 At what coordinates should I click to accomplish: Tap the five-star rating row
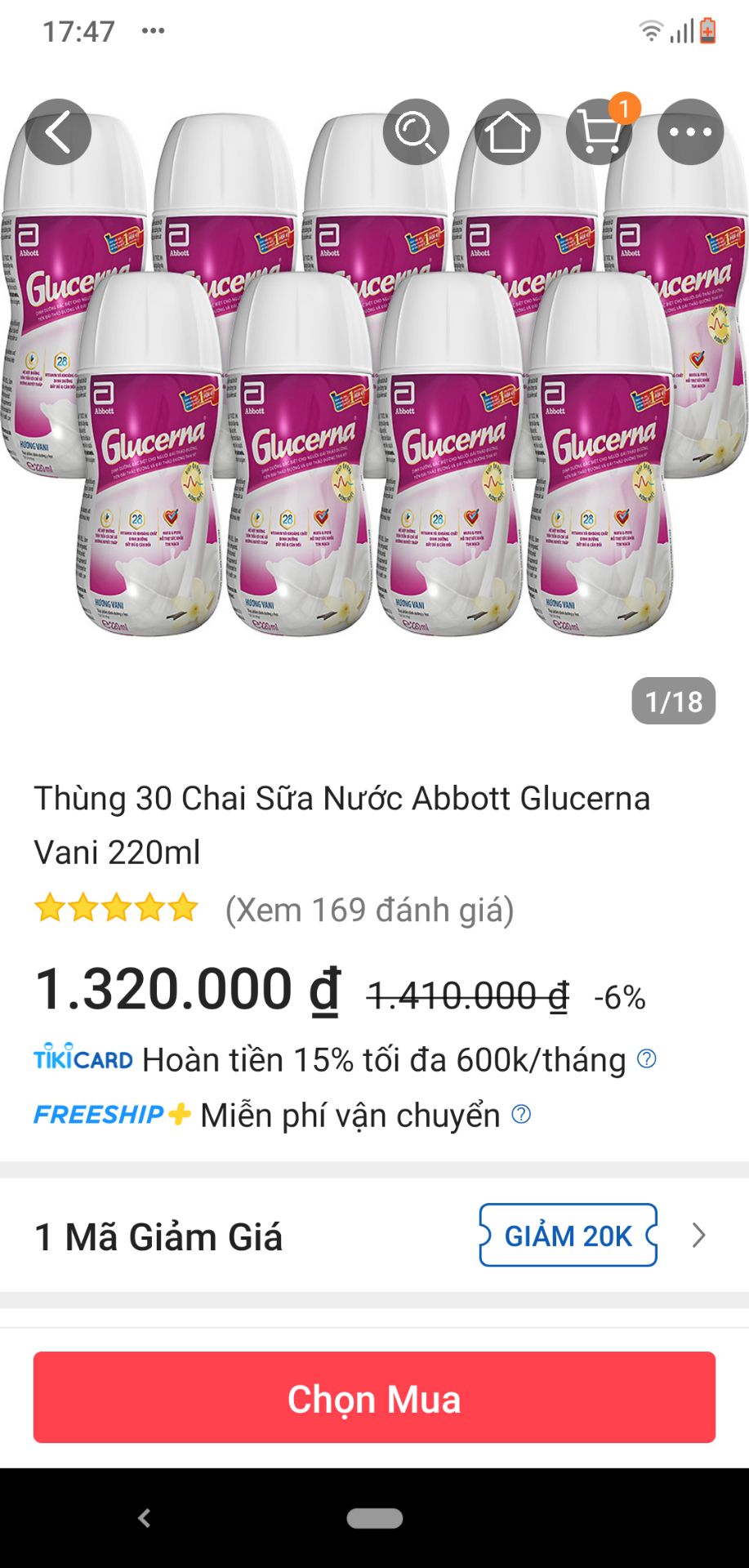[114, 906]
